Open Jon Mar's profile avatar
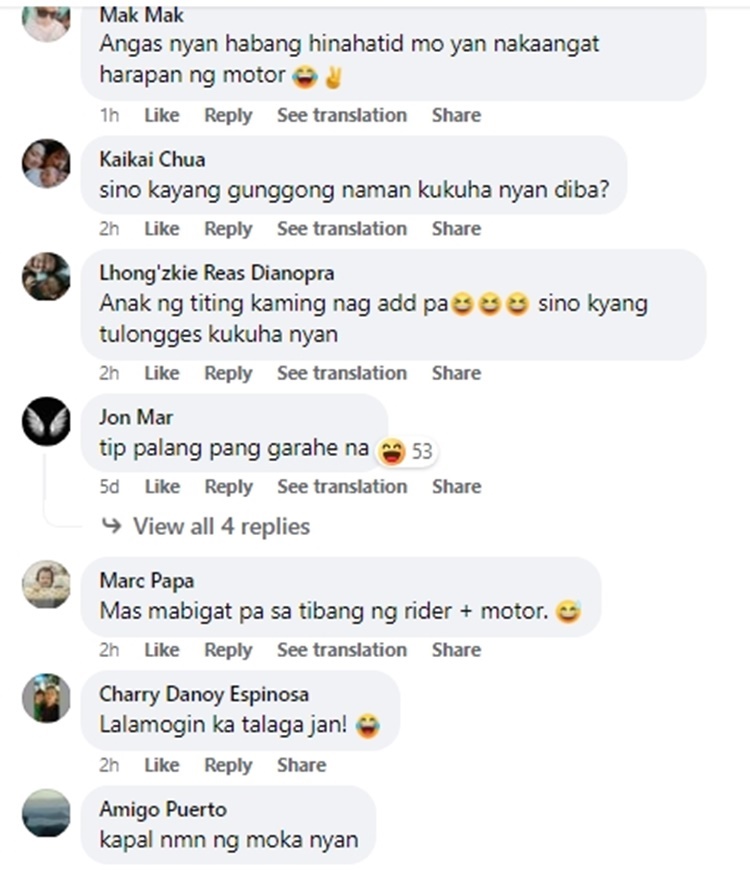The height and width of the screenshot is (870, 750). (x=46, y=421)
